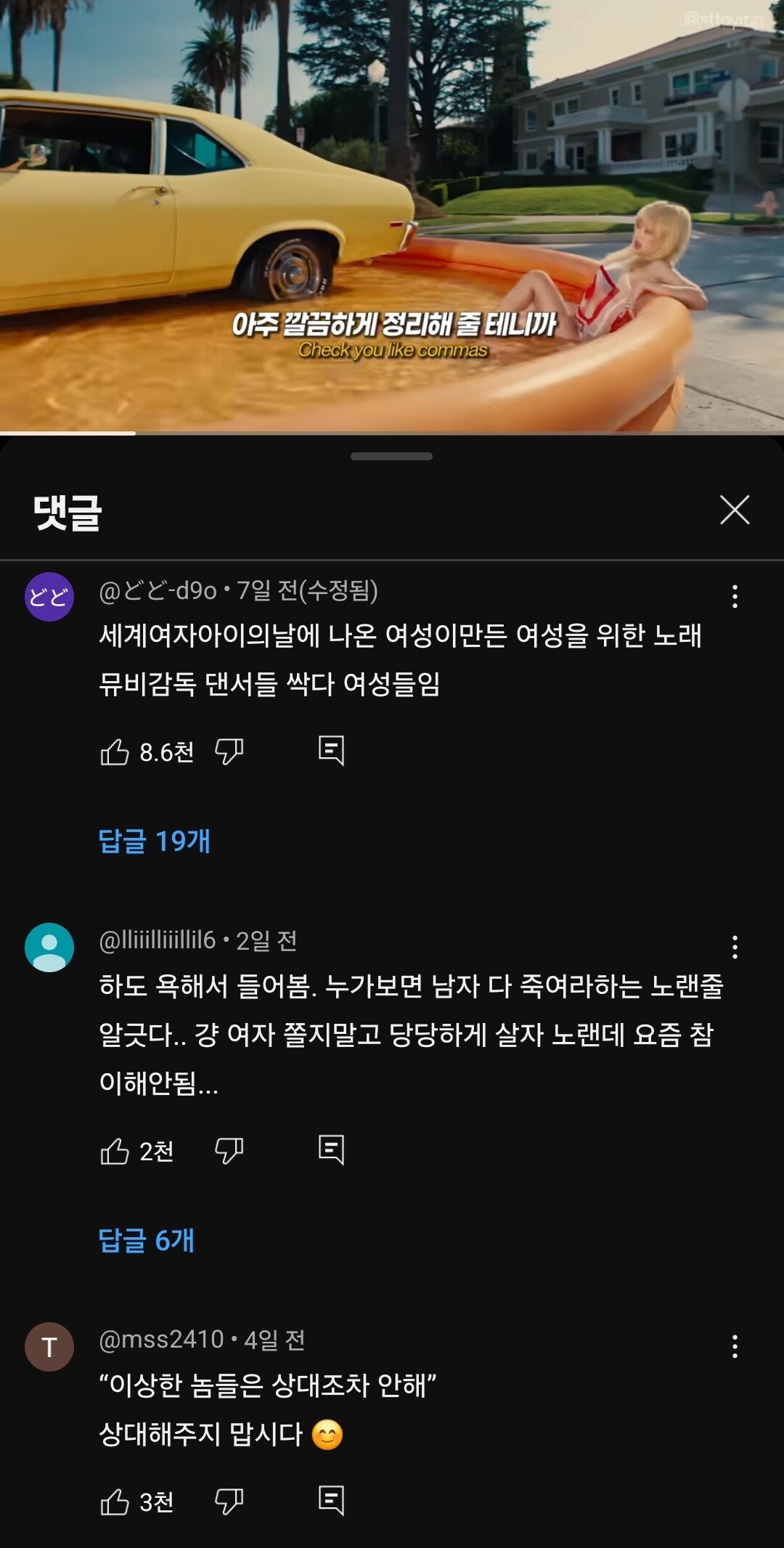
Task: Open overflow menu on @mss2410's comment
Action: 735,1346
